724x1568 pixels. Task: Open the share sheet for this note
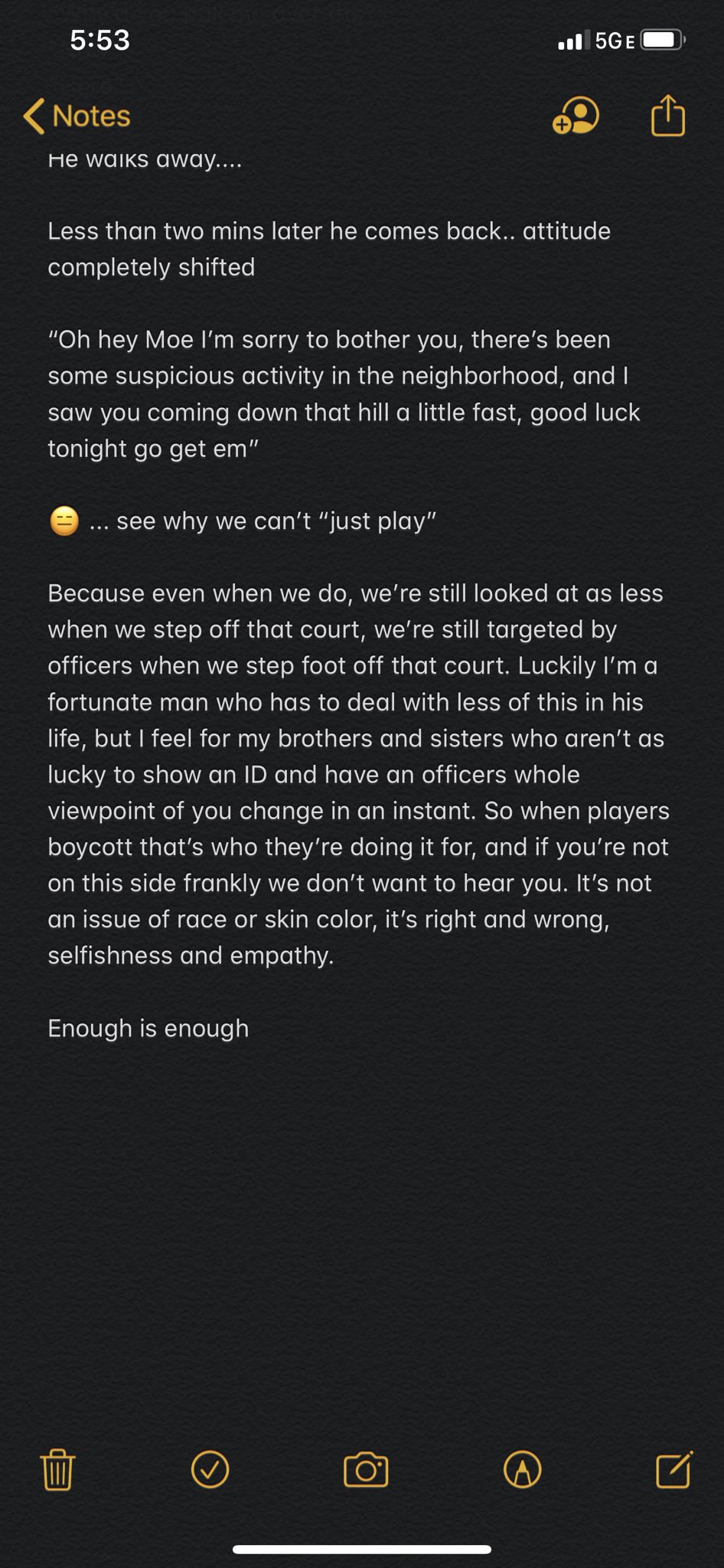(x=667, y=116)
